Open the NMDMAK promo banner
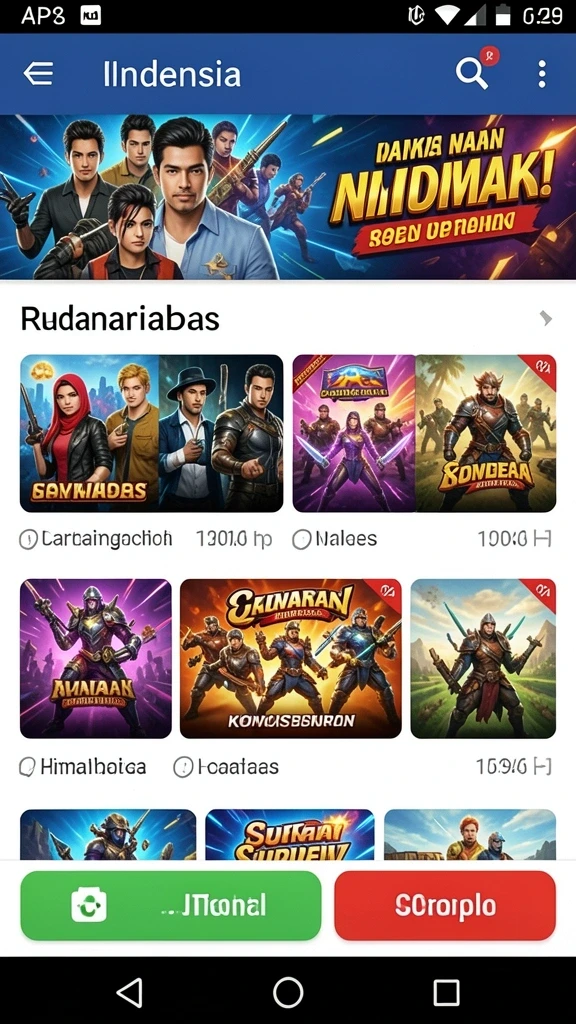This screenshot has width=576, height=1024. [288, 197]
